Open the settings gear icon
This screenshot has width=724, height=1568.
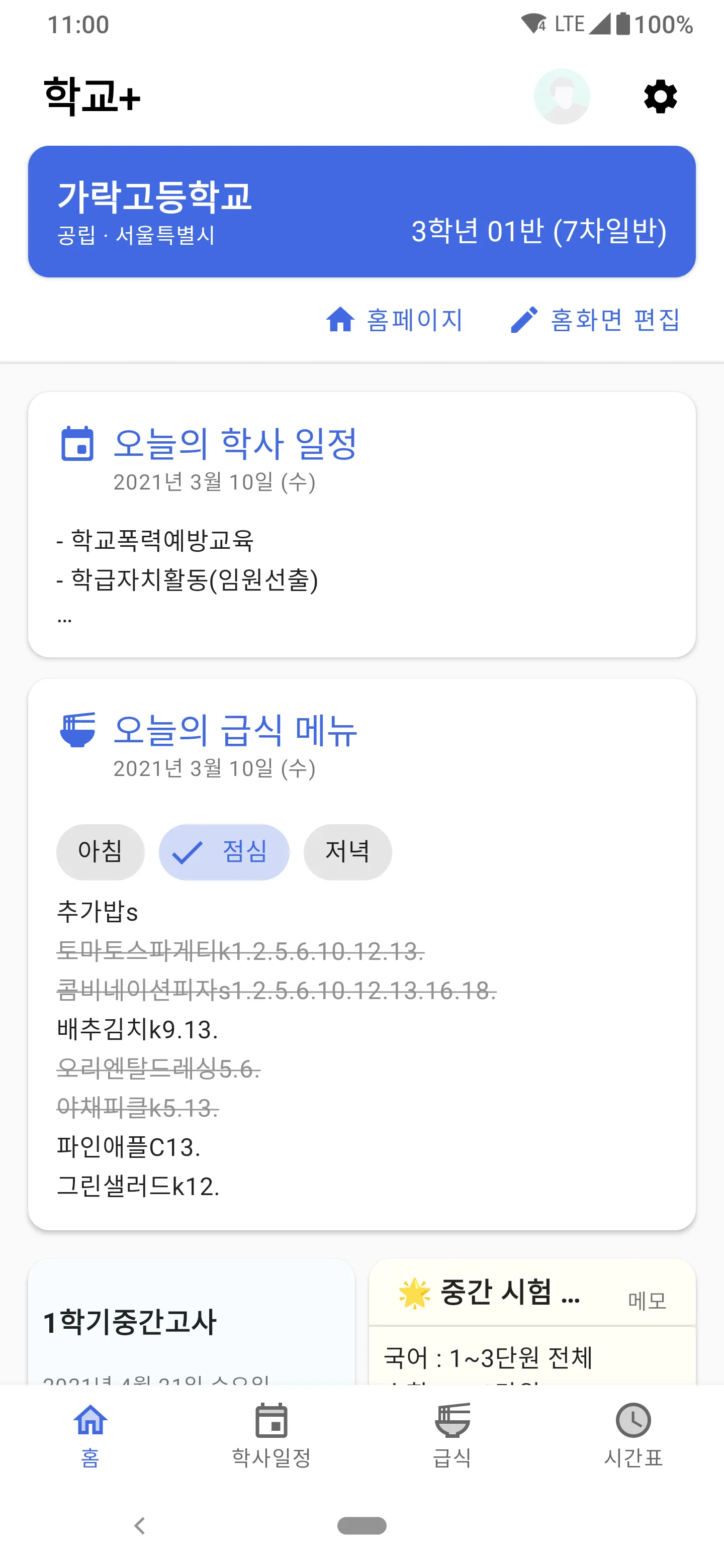pos(660,97)
